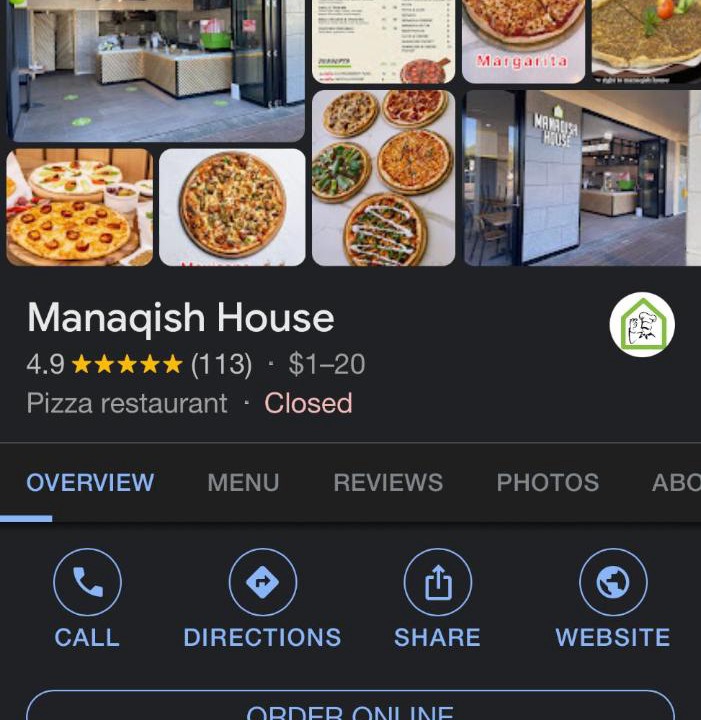View the restaurant interior counter photo
The width and height of the screenshot is (701, 720).
[x=155, y=70]
